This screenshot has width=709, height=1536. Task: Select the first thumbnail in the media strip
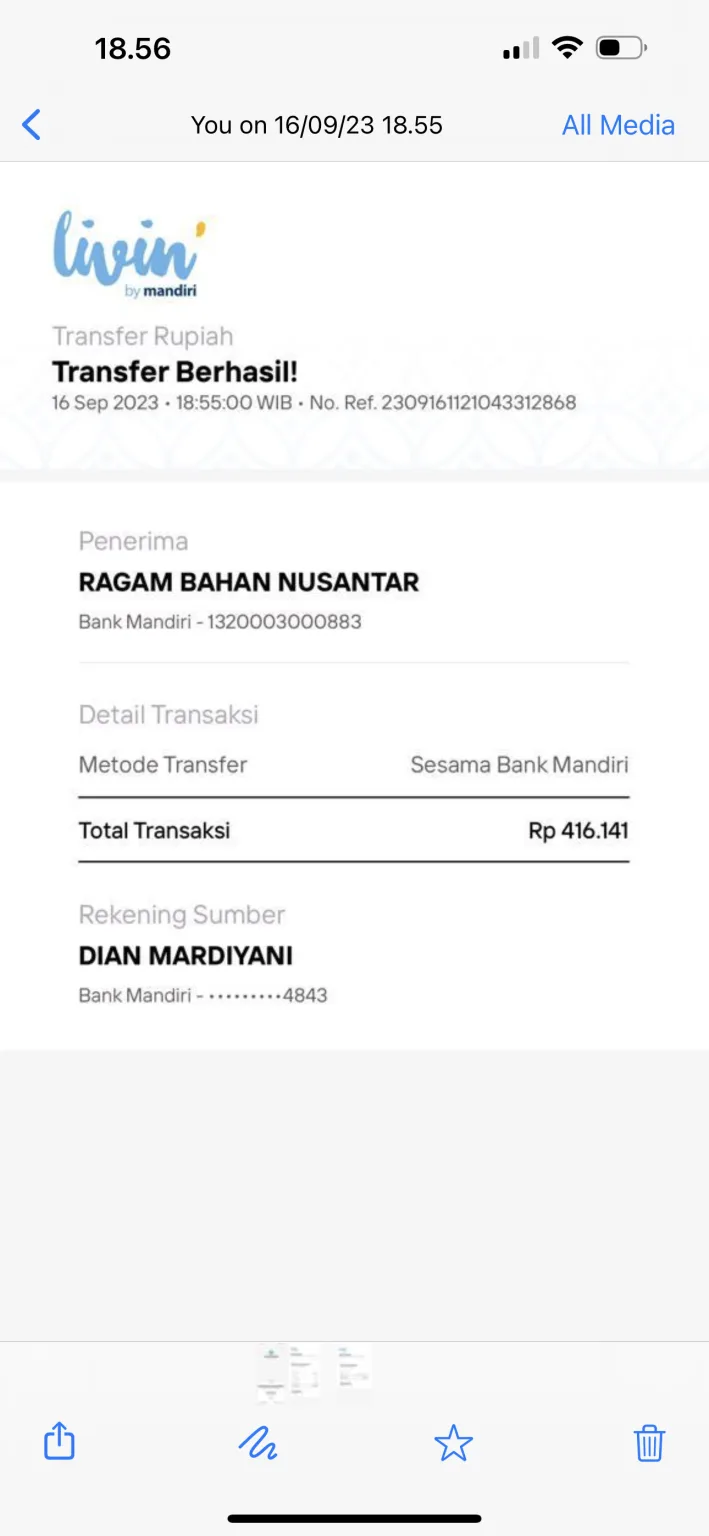click(271, 1373)
